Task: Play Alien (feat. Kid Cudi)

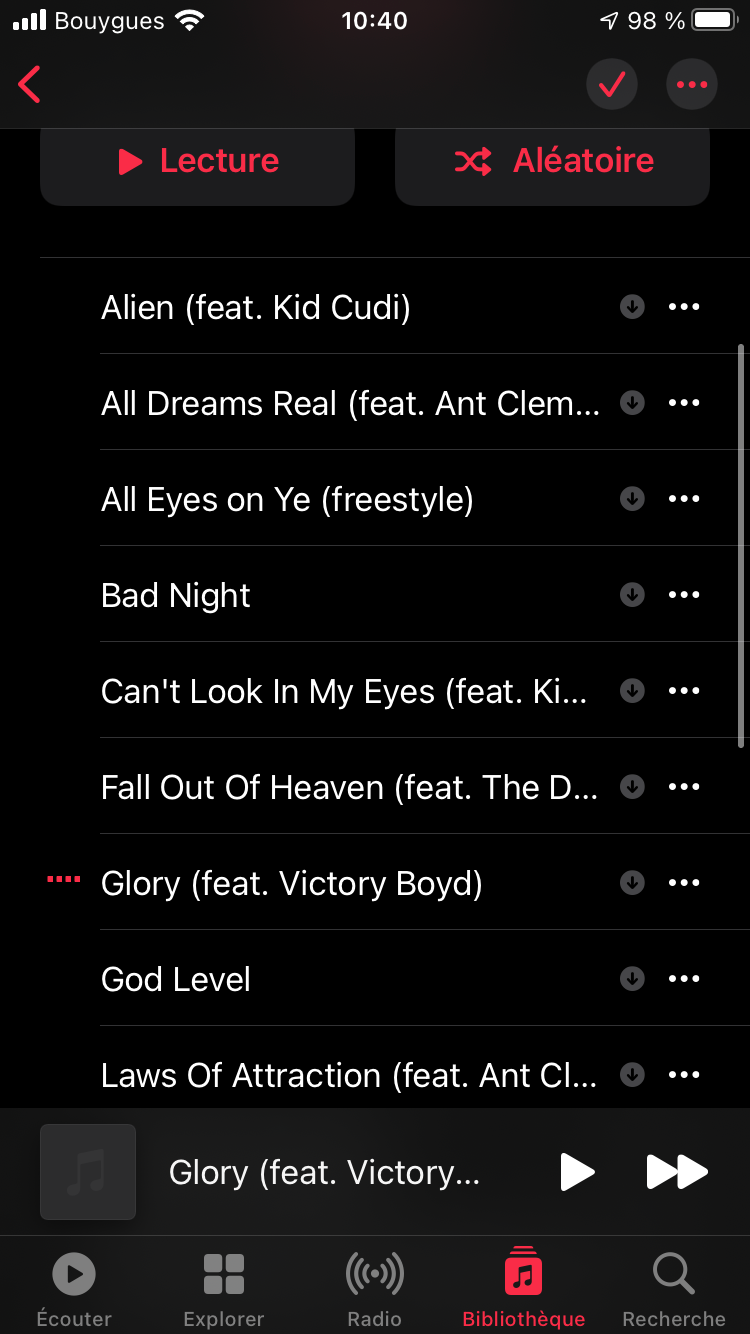Action: [x=255, y=307]
